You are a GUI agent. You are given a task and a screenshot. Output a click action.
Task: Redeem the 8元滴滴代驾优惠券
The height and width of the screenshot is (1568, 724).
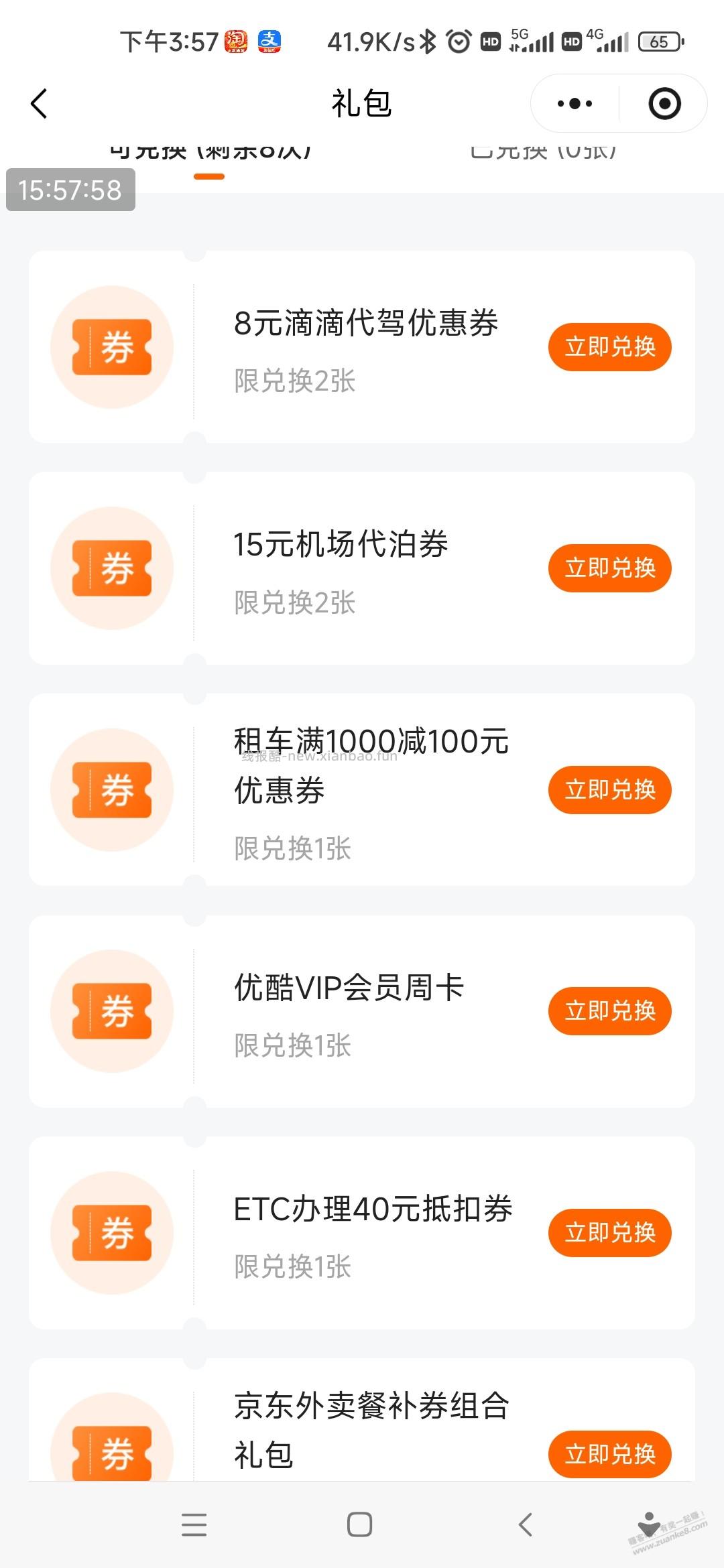(609, 346)
